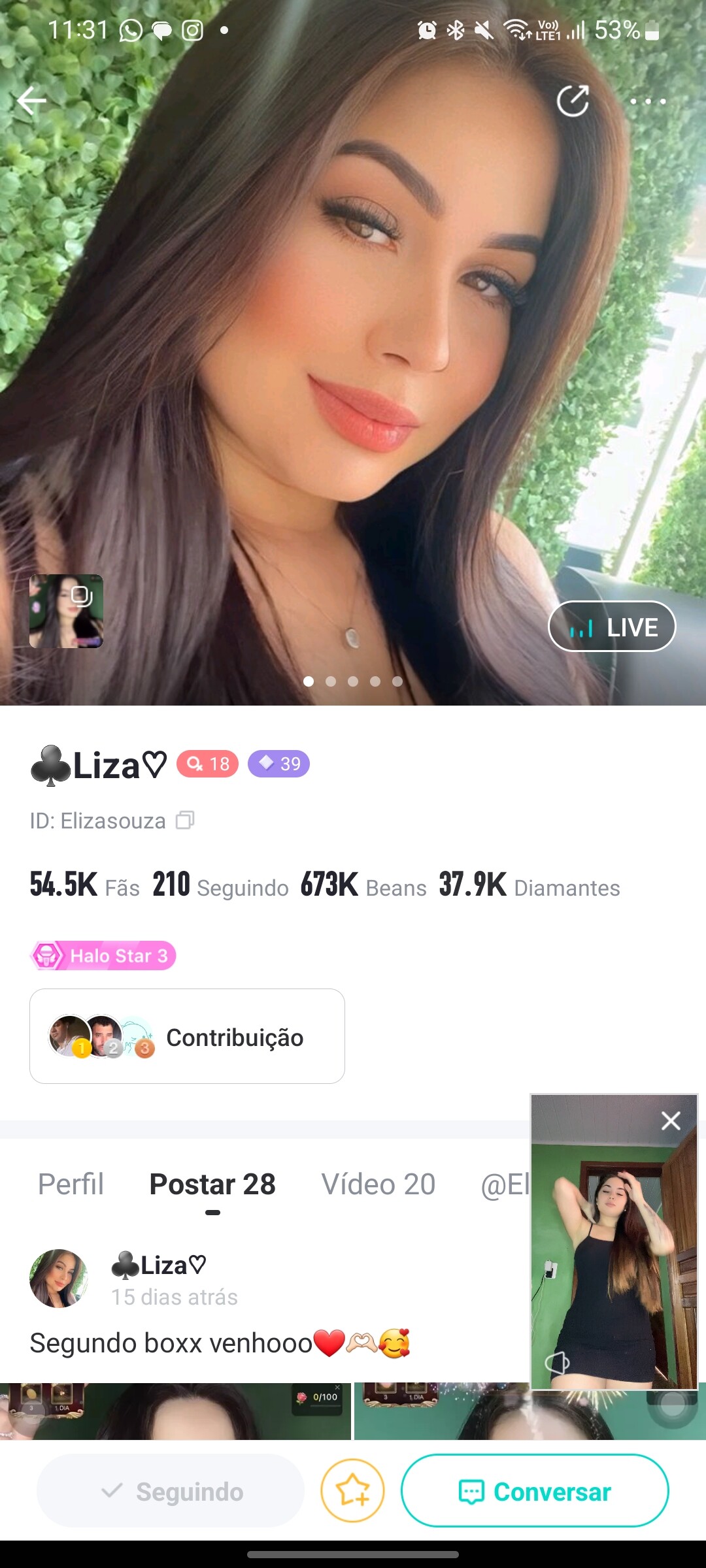Close the floating live preview window
The width and height of the screenshot is (706, 1568).
pos(671,1120)
